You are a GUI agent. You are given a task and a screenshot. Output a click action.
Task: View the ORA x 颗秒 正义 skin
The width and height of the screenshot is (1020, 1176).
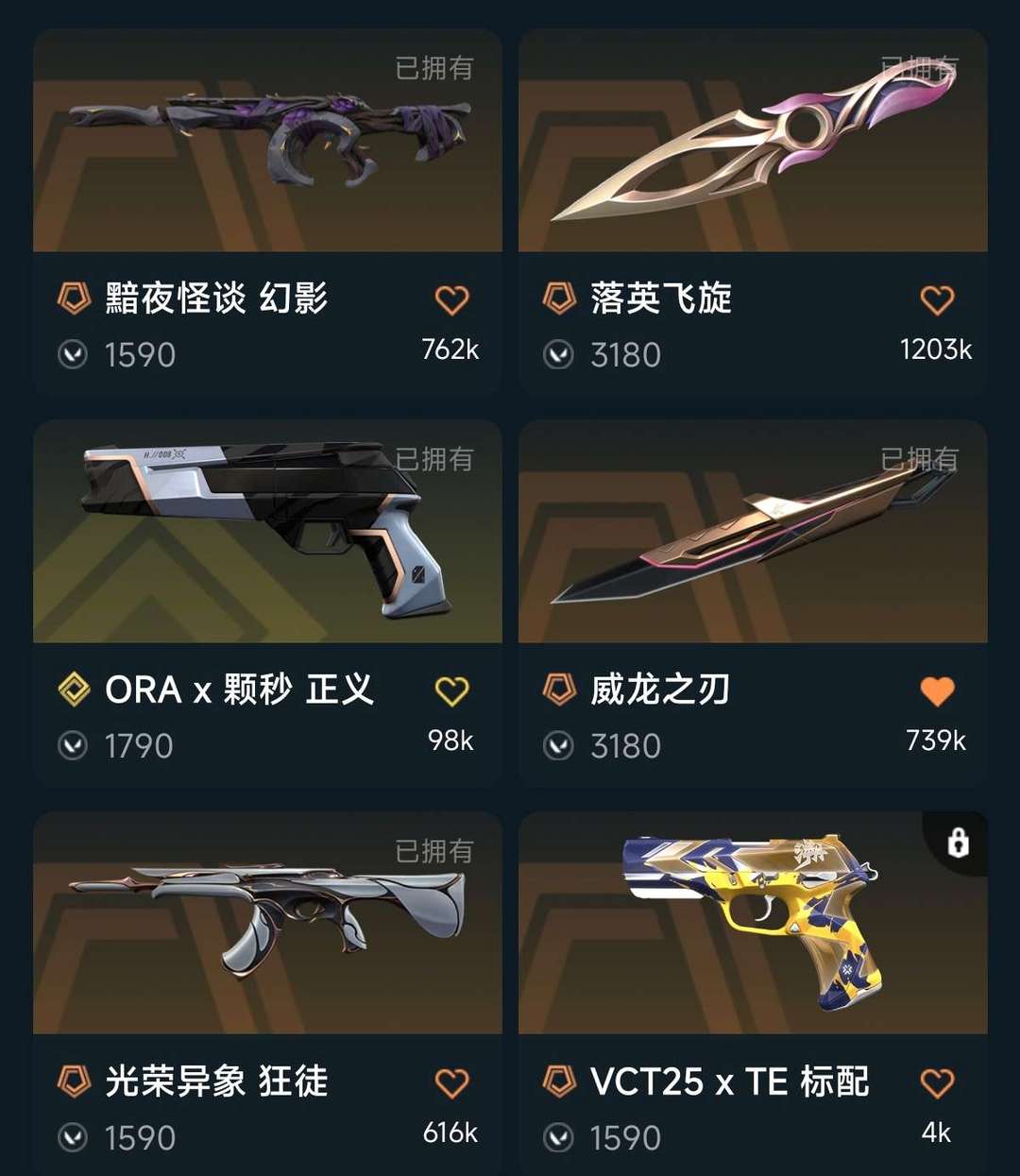point(267,532)
